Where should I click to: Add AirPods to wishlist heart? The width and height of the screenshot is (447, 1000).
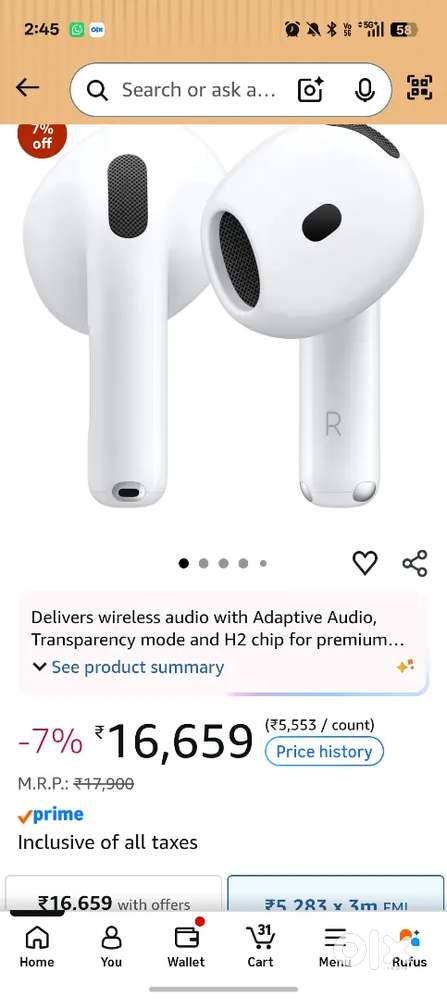tap(365, 563)
